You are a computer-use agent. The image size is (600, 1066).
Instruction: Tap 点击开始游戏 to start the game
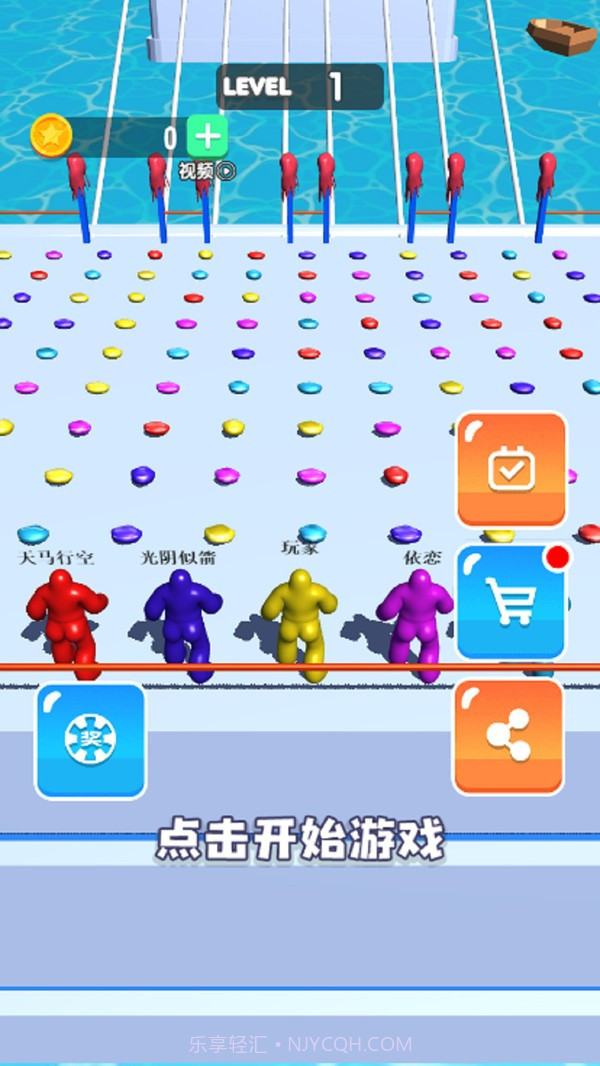click(x=300, y=841)
